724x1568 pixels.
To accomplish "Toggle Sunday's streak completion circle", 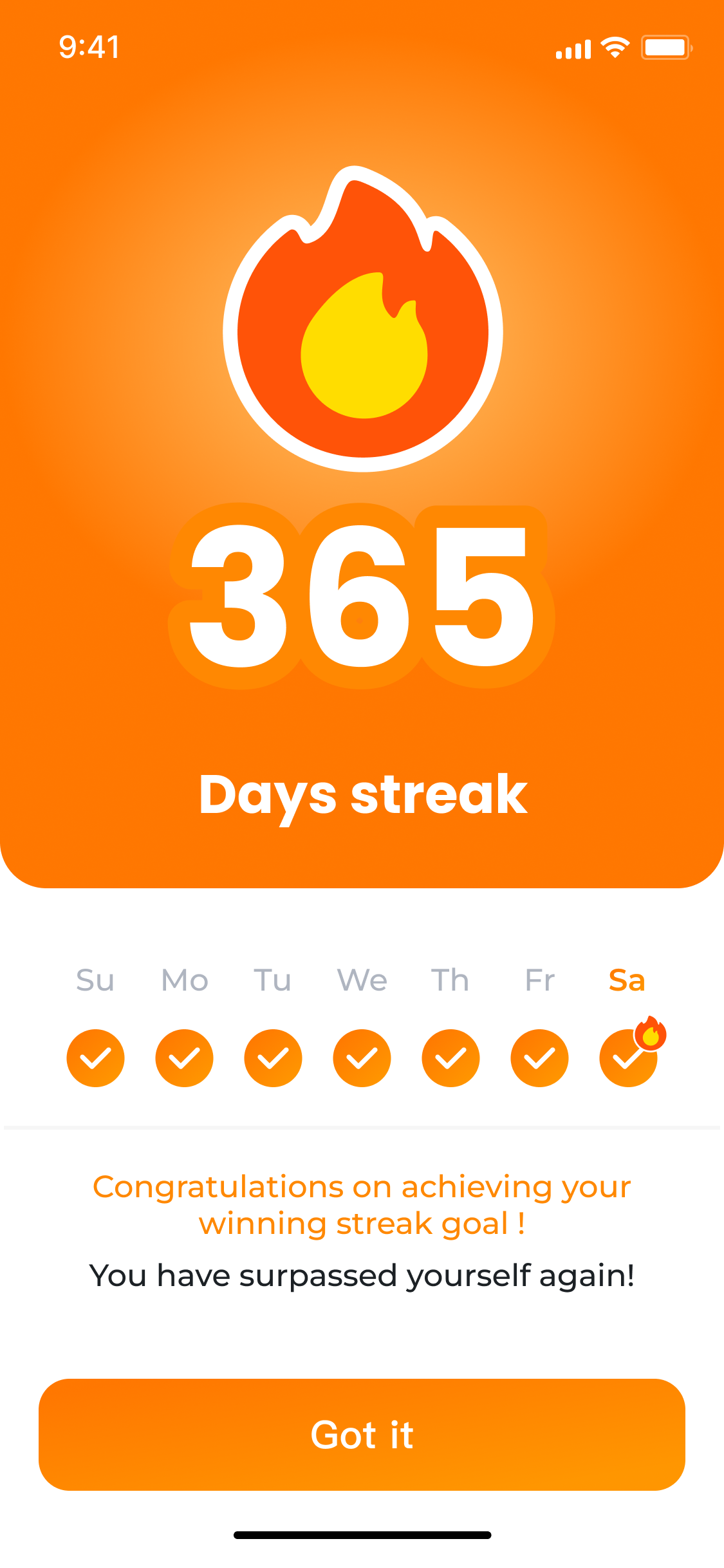I will (x=95, y=1058).
